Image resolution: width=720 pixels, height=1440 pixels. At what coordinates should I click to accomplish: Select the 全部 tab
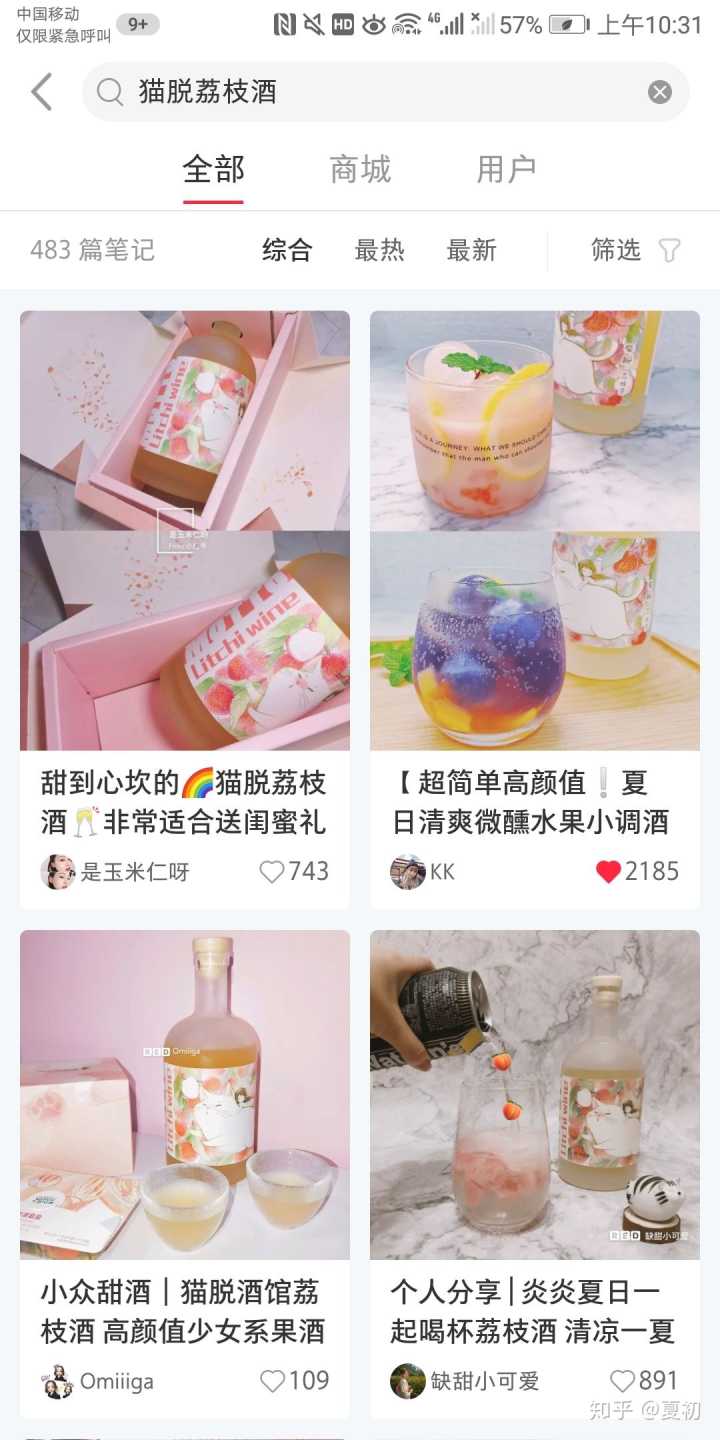[x=213, y=170]
